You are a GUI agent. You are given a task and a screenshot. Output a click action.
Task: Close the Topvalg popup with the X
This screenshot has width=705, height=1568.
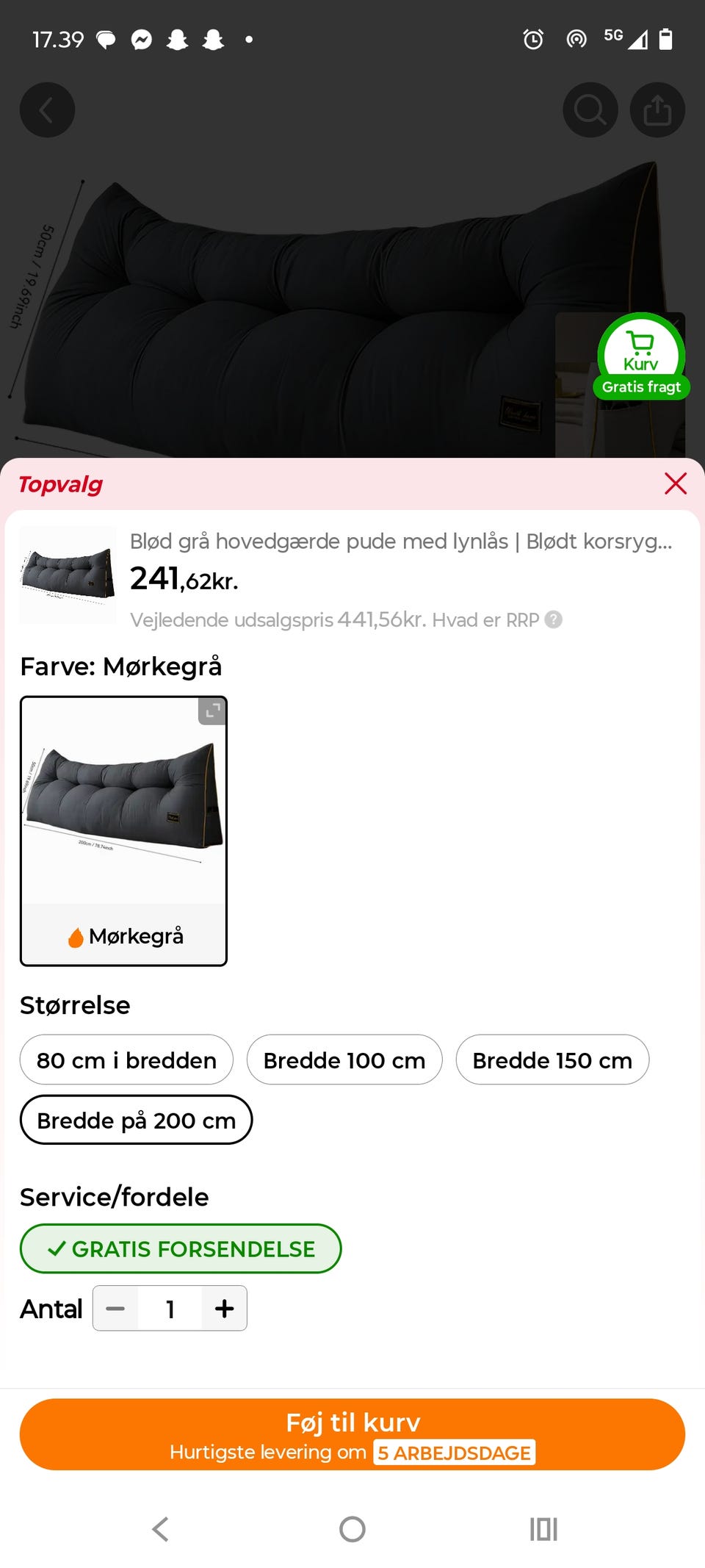coord(674,483)
